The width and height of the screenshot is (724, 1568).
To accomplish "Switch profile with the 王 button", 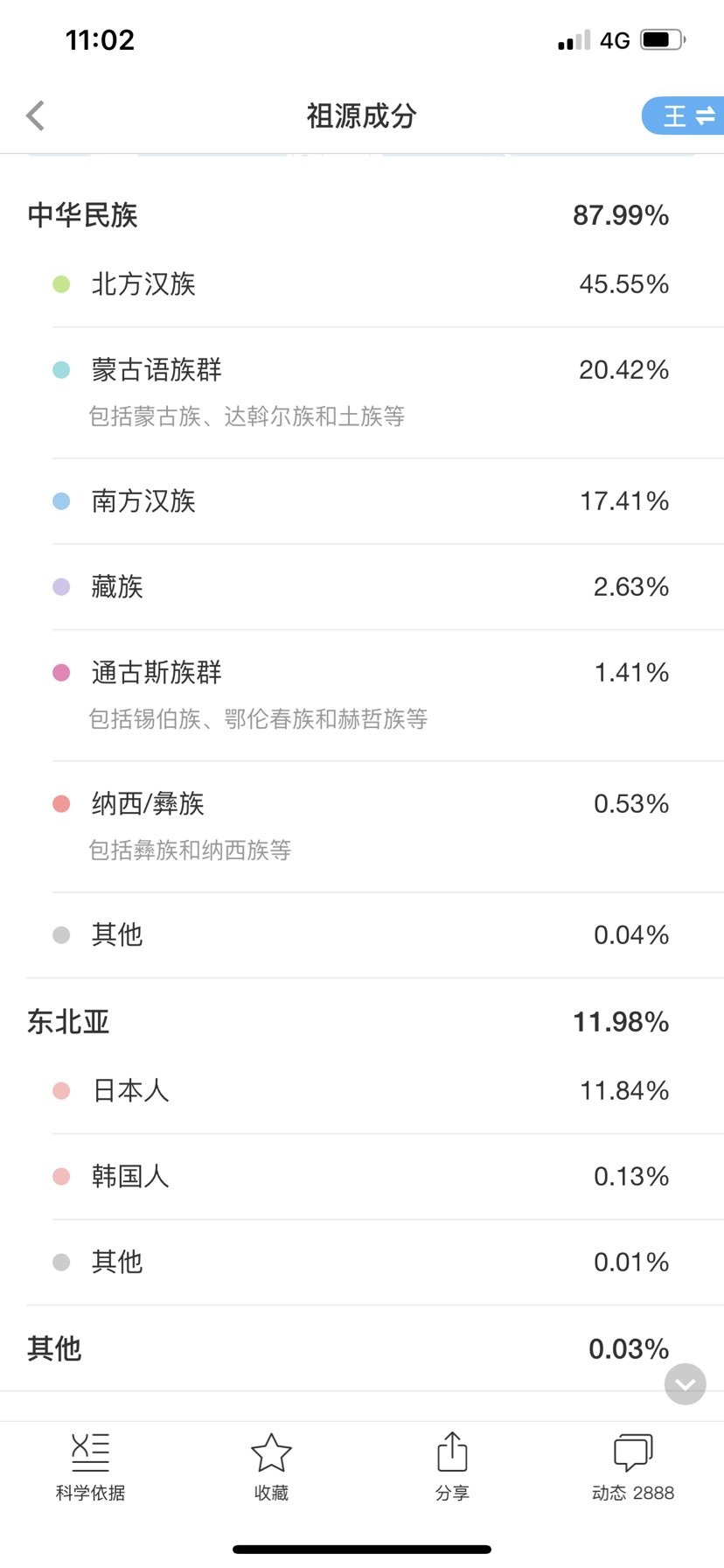I will click(x=684, y=115).
